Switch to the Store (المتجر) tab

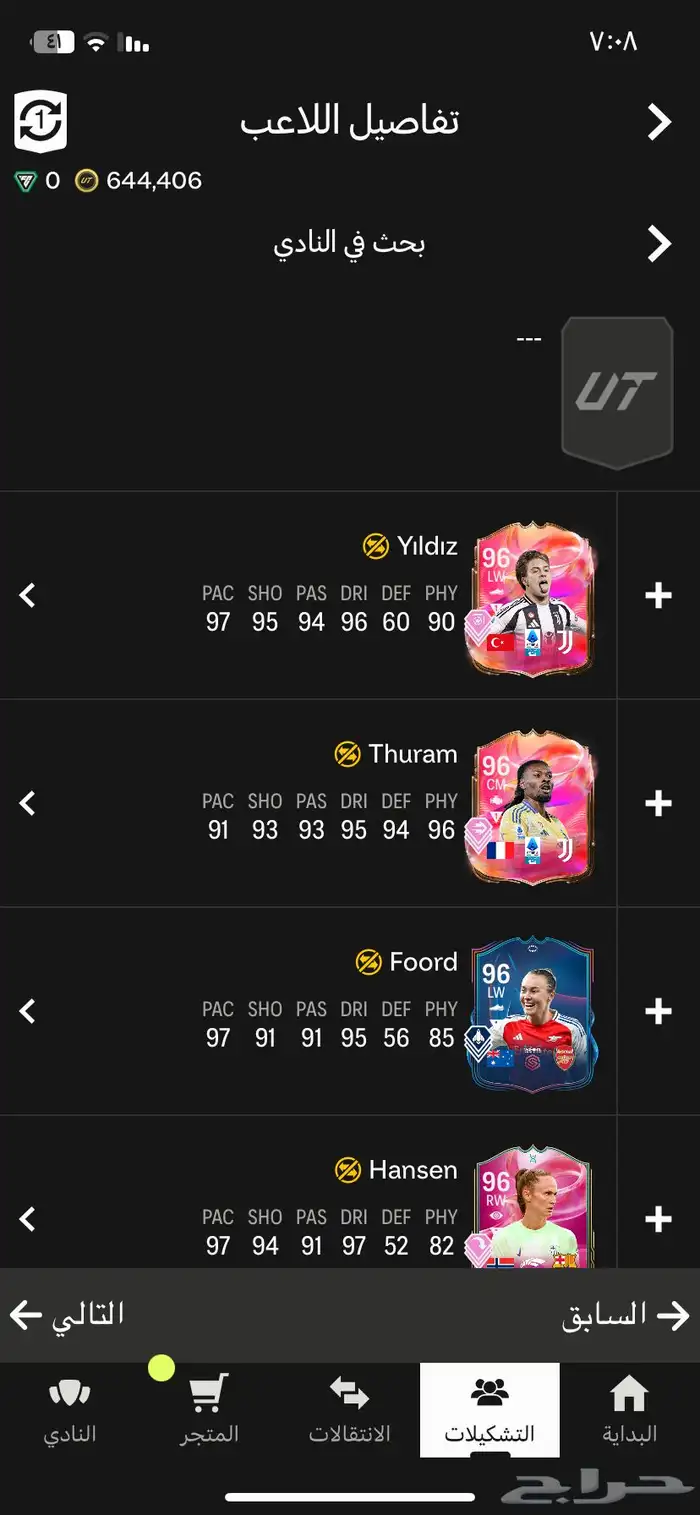(209, 1410)
